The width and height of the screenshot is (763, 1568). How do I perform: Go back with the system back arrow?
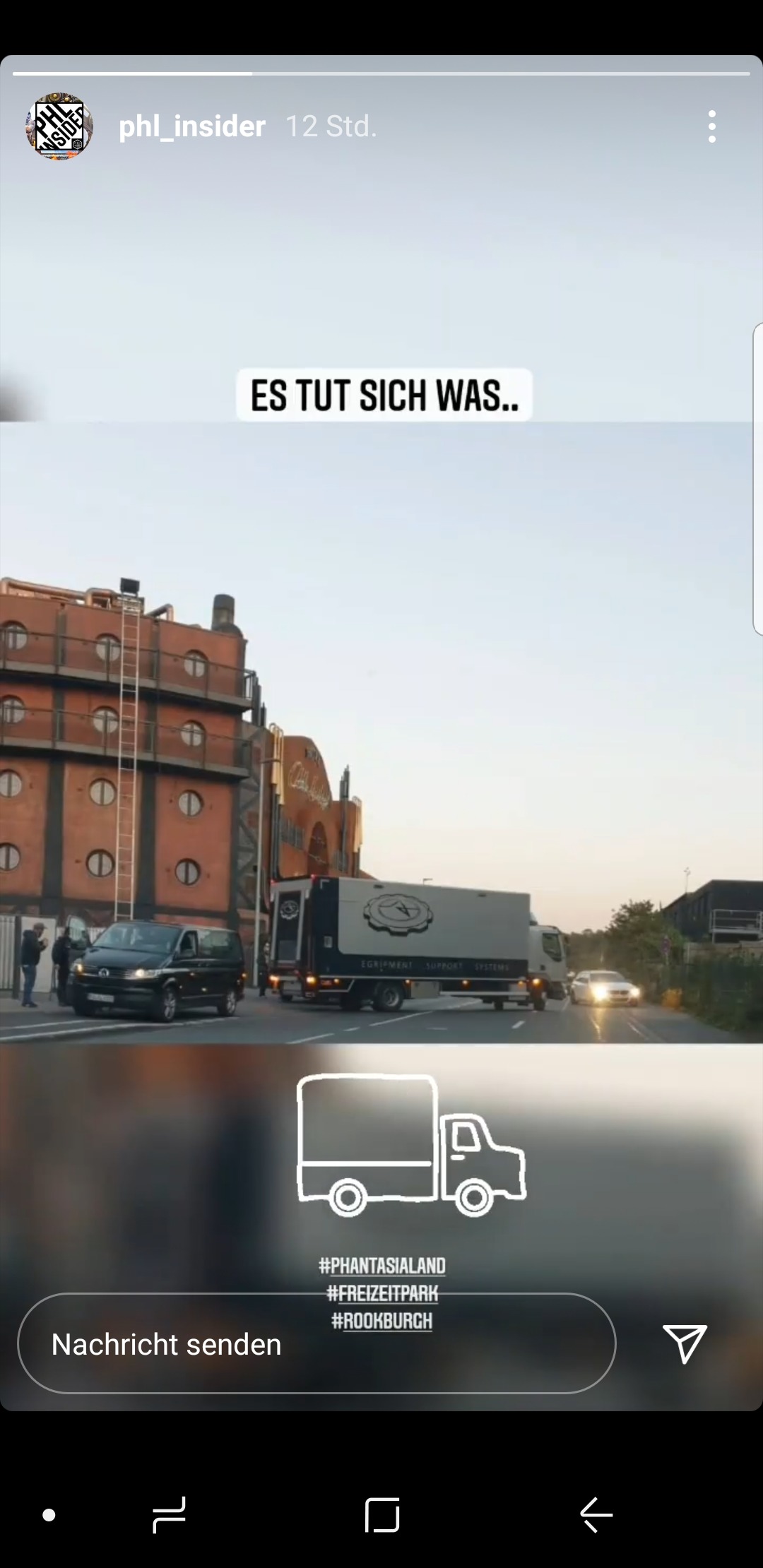point(596,1514)
